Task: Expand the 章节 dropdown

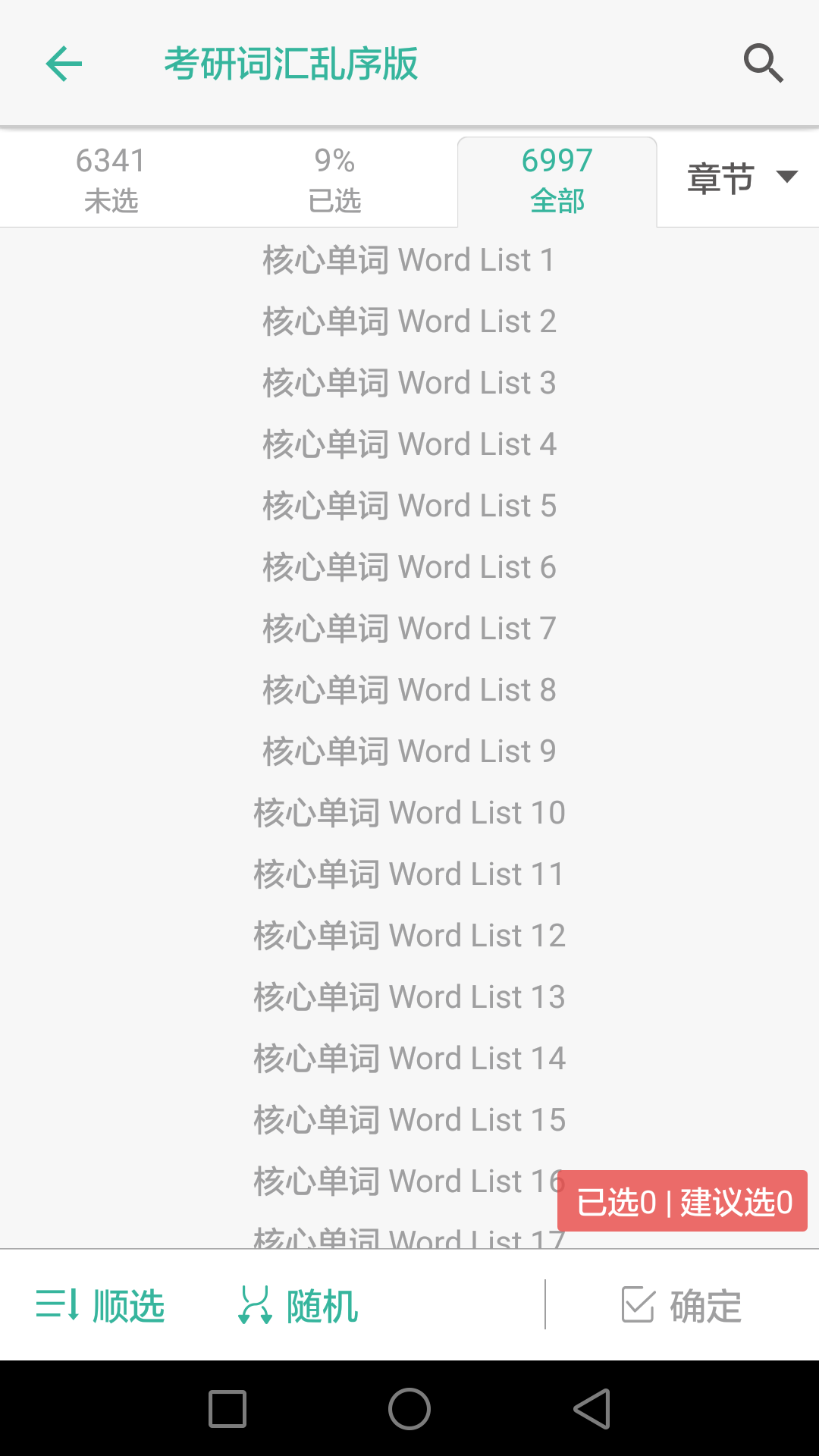Action: click(x=741, y=179)
